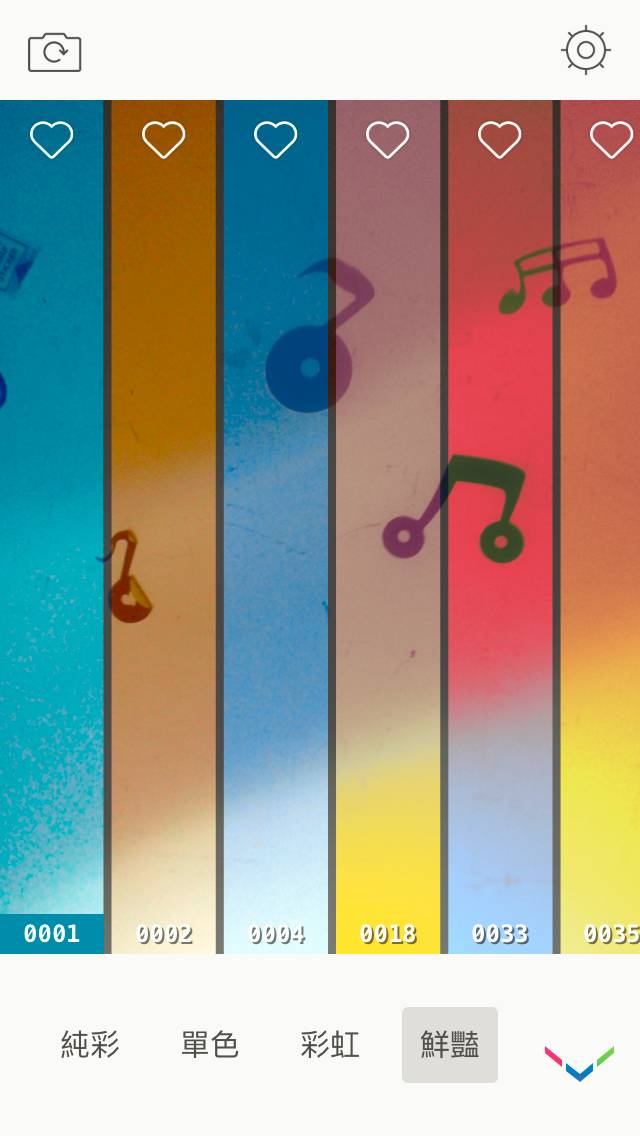Favorite filter 0002 with its heart
640x1136 pixels.
[x=164, y=140]
